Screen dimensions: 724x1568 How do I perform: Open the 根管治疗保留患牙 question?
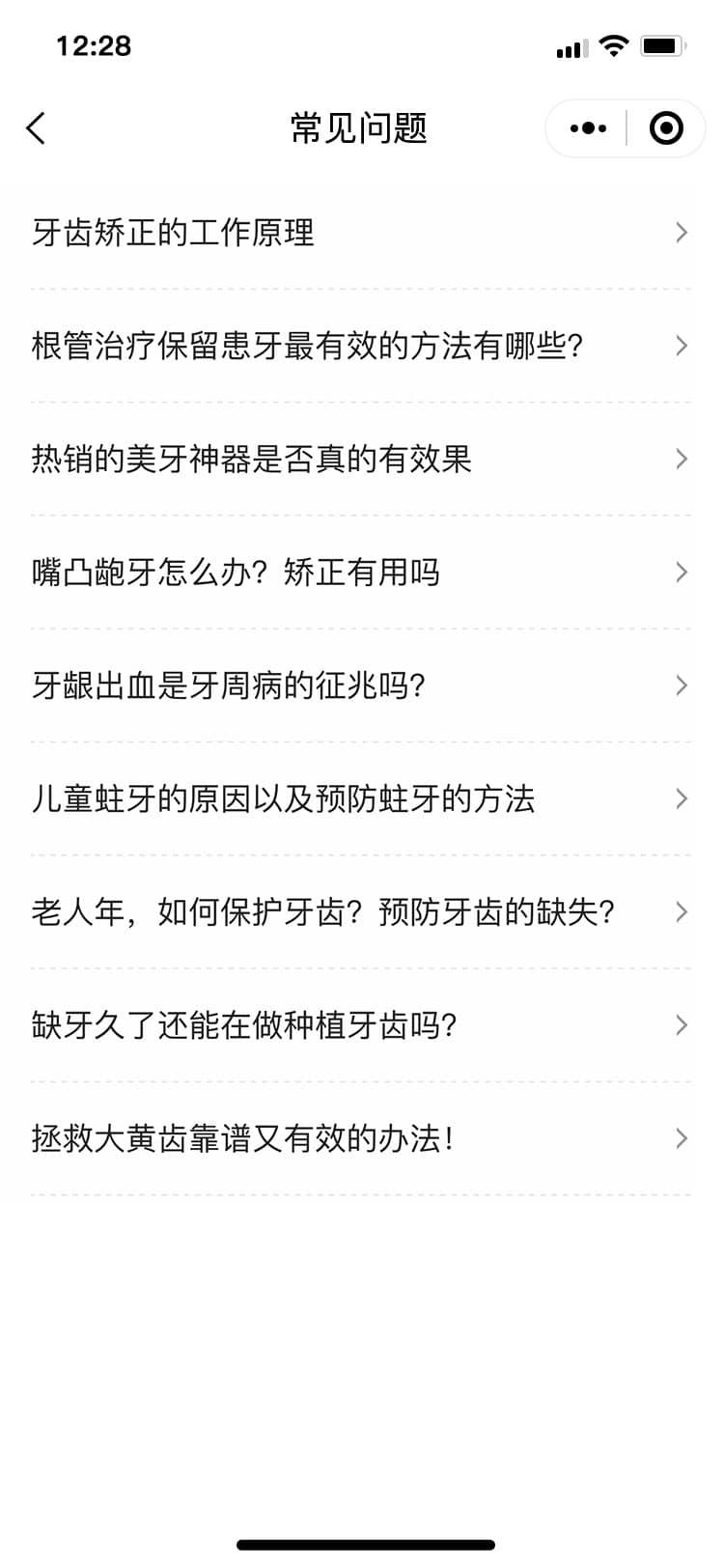click(x=360, y=346)
